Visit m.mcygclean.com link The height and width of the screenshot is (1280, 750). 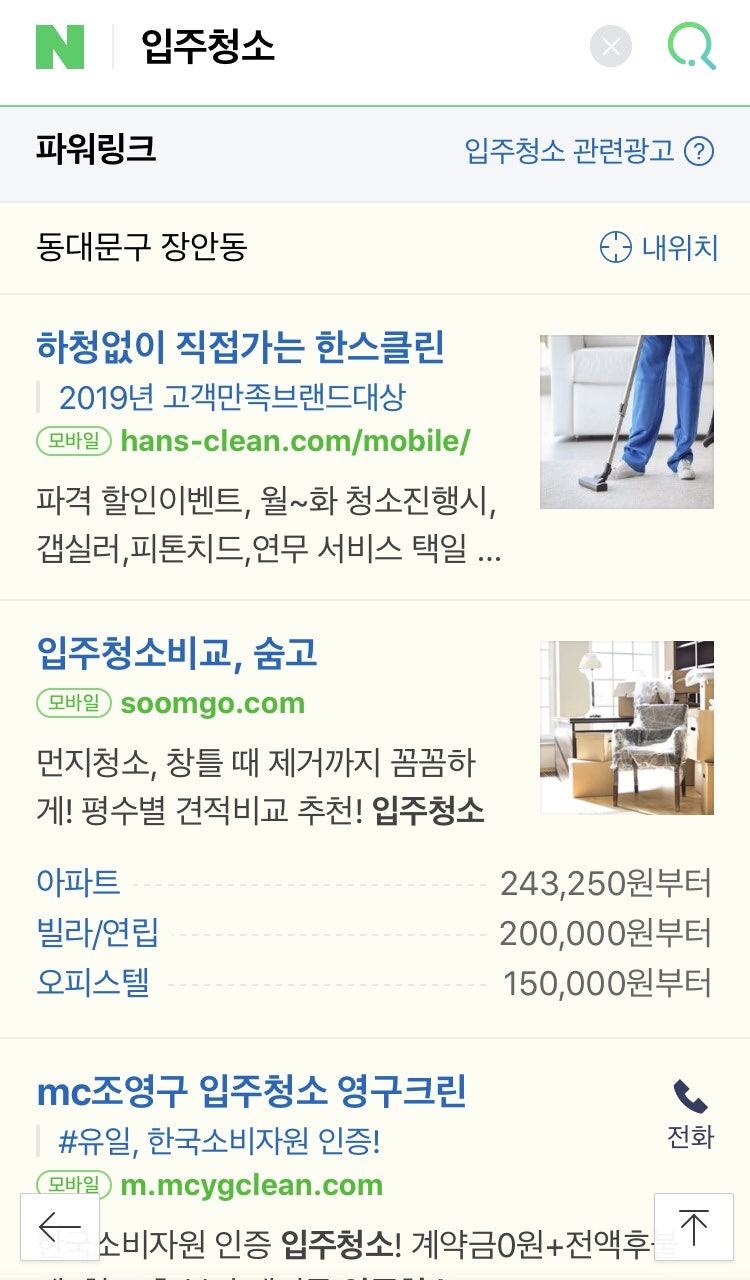[251, 1185]
